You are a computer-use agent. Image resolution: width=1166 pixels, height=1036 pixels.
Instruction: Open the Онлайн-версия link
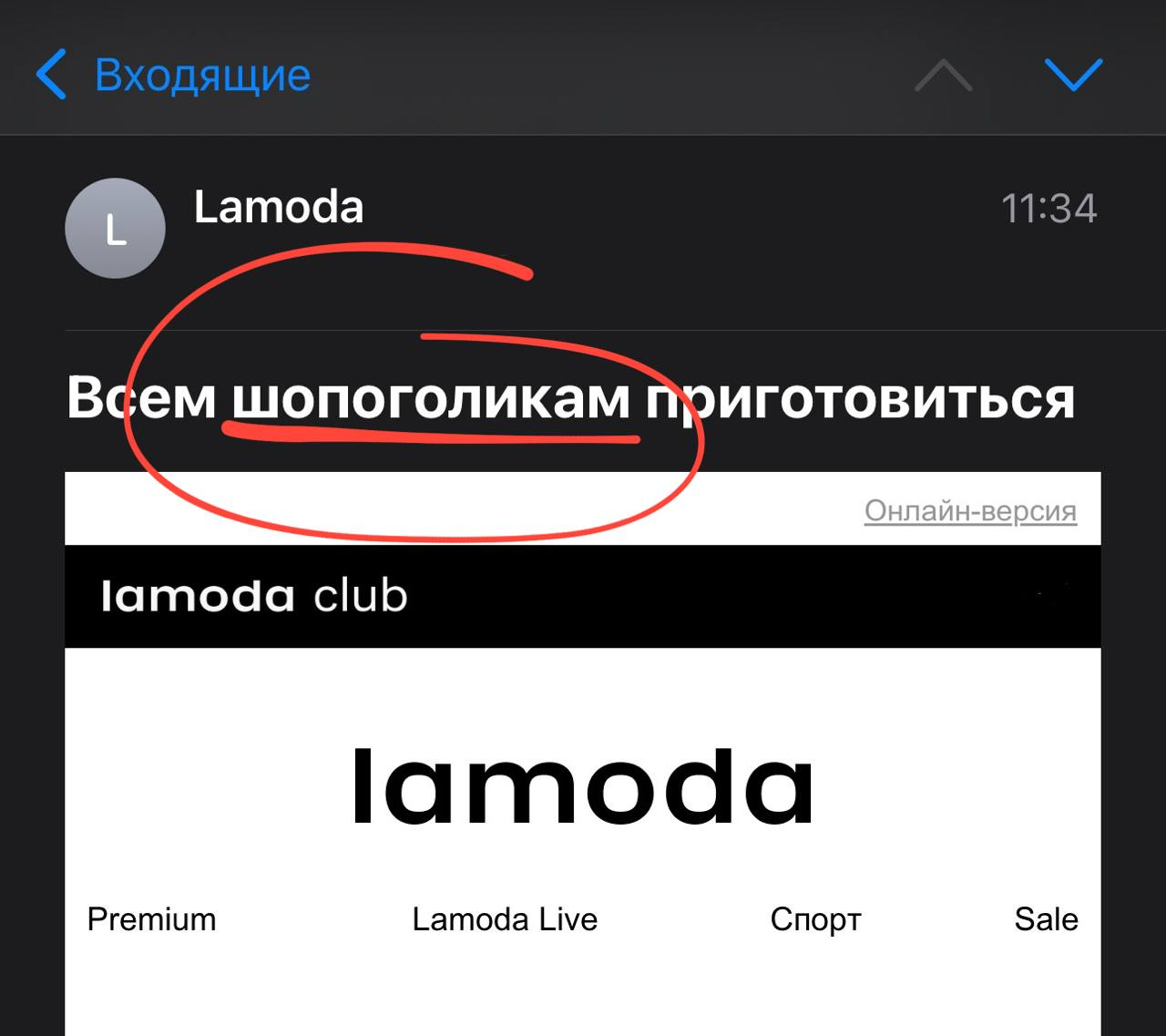970,511
